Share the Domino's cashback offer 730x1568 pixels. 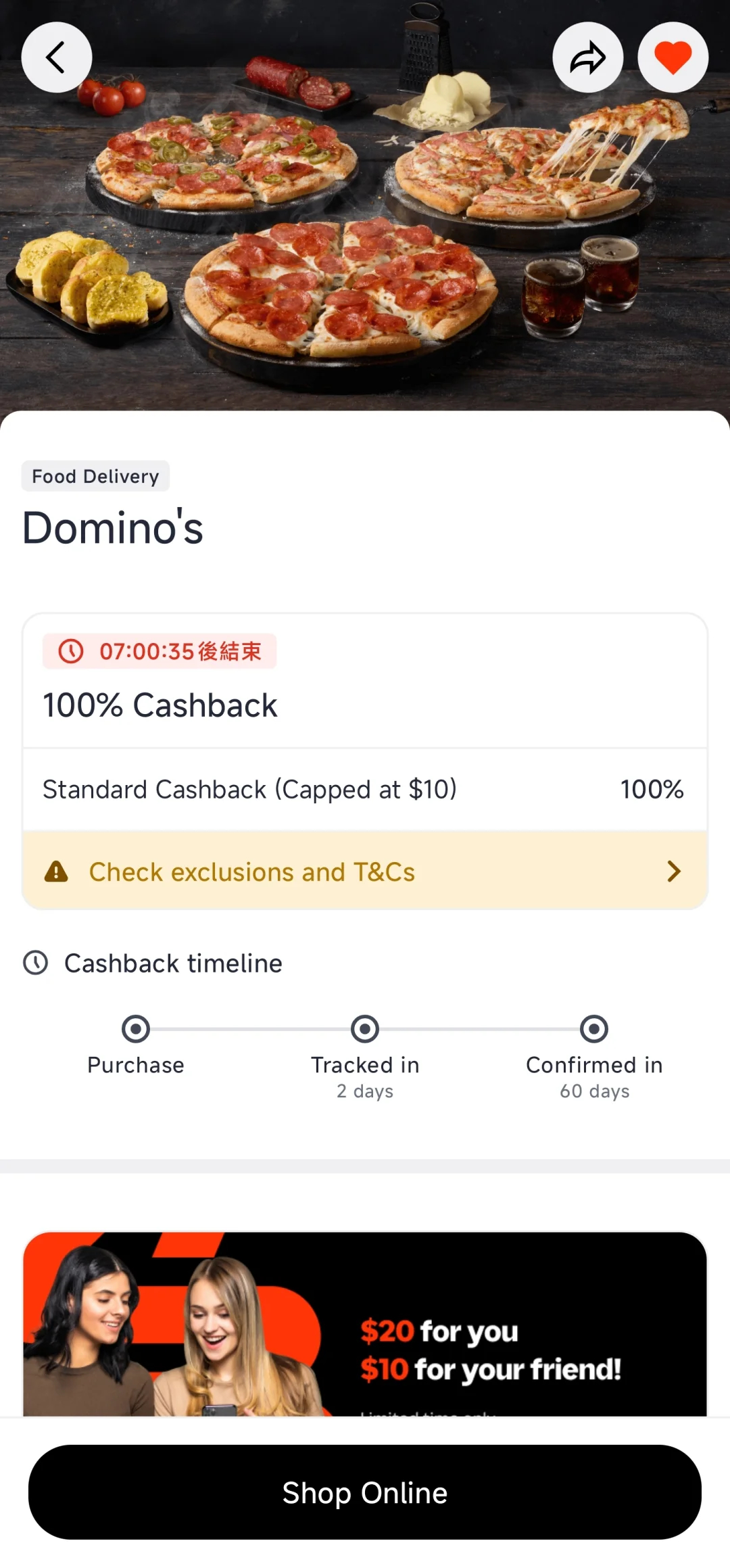point(588,57)
